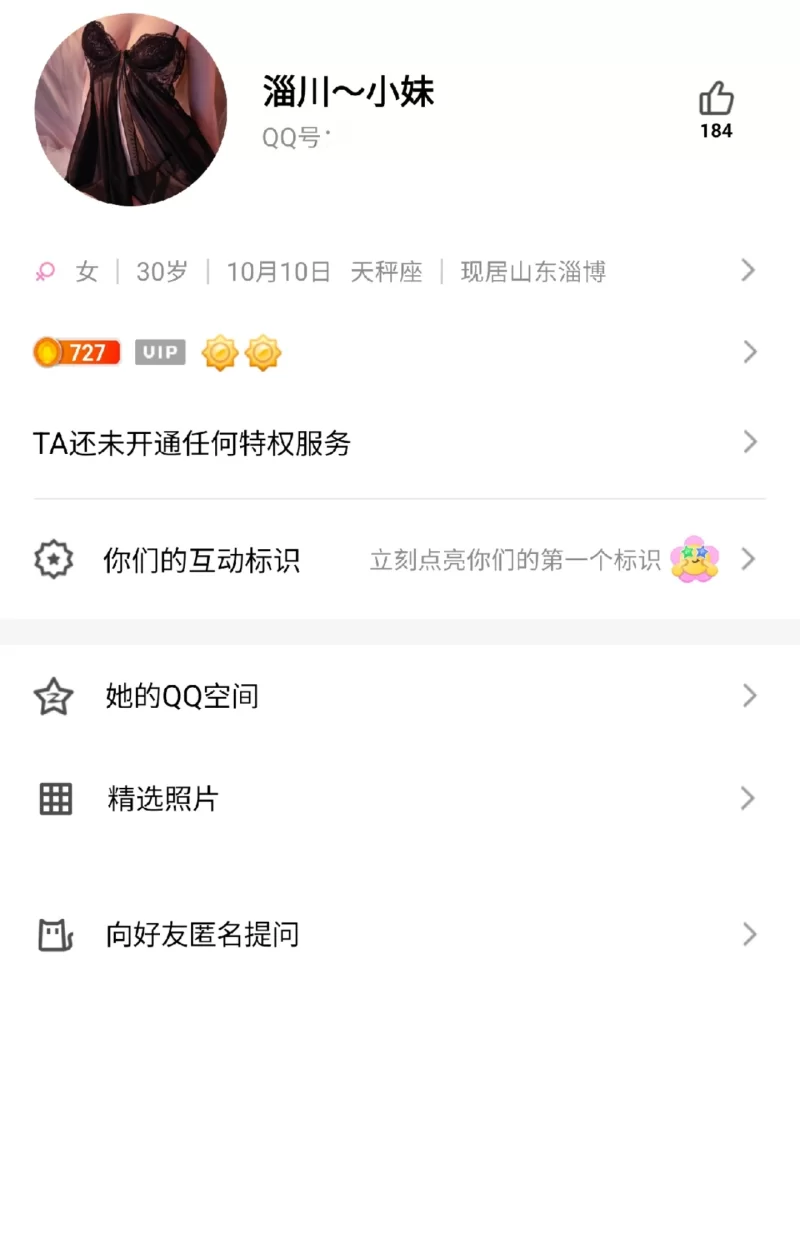Give a thumbs-up like to this profile
This screenshot has width=800, height=1248.
pyautogui.click(x=716, y=101)
